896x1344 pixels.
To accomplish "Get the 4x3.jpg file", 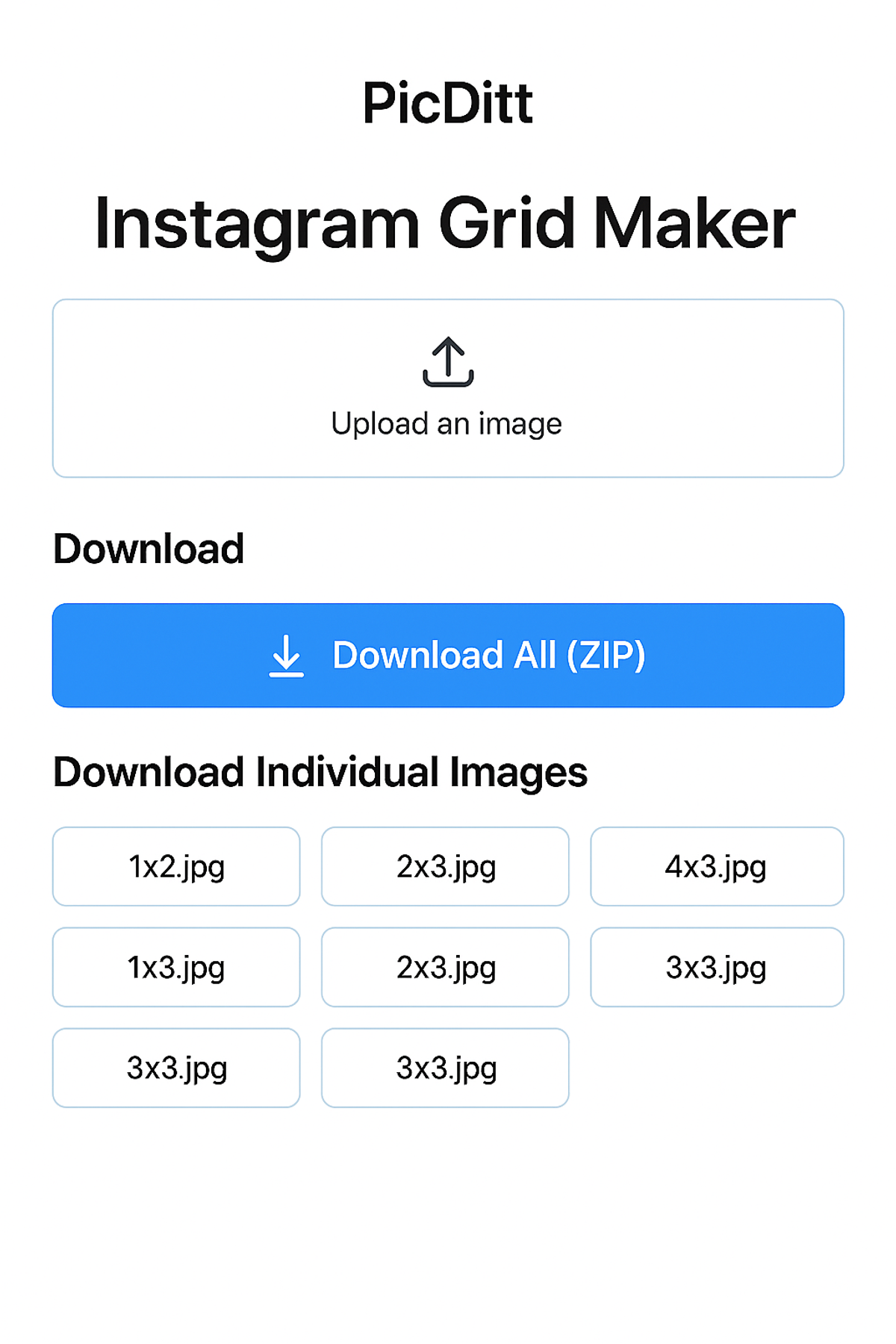I will pyautogui.click(x=717, y=866).
